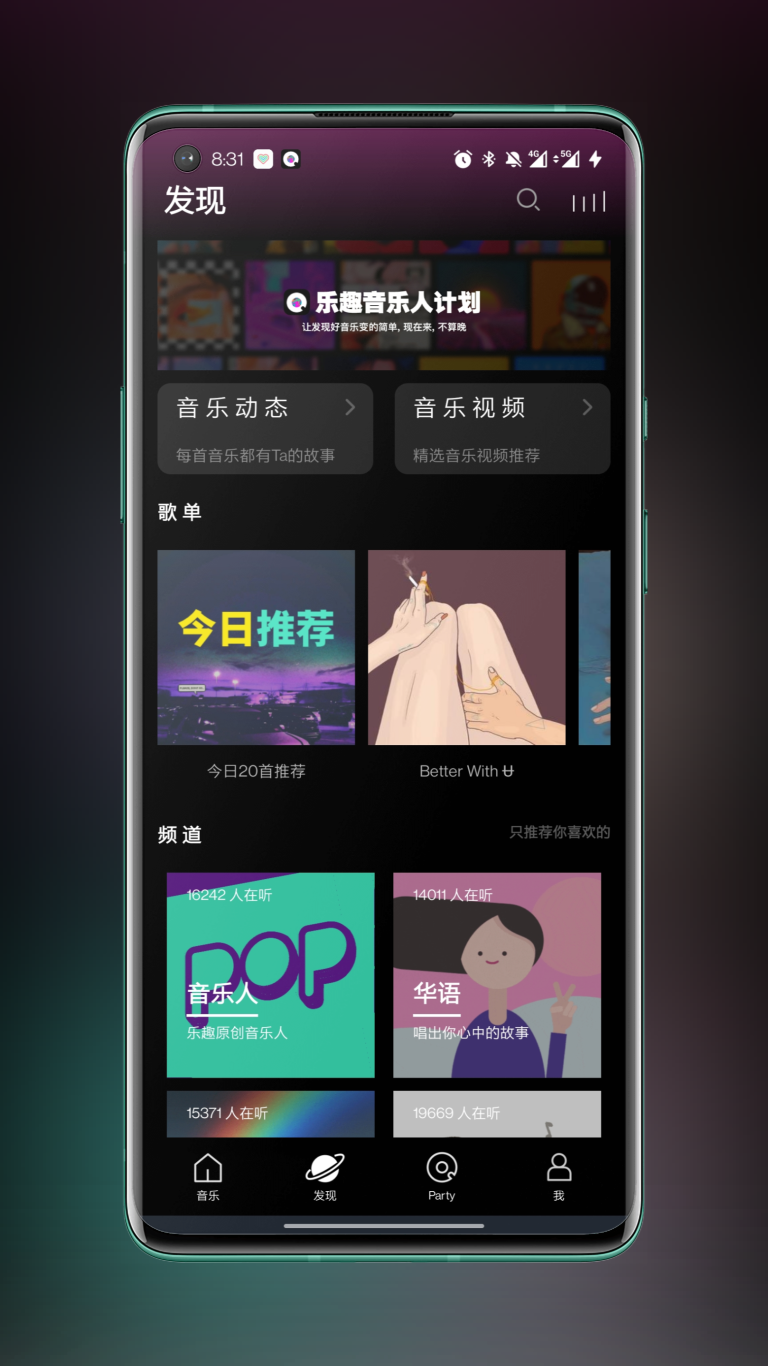Screen dimensions: 768x1366
Task: Go to the 我 tab
Action: pyautogui.click(x=558, y=1177)
